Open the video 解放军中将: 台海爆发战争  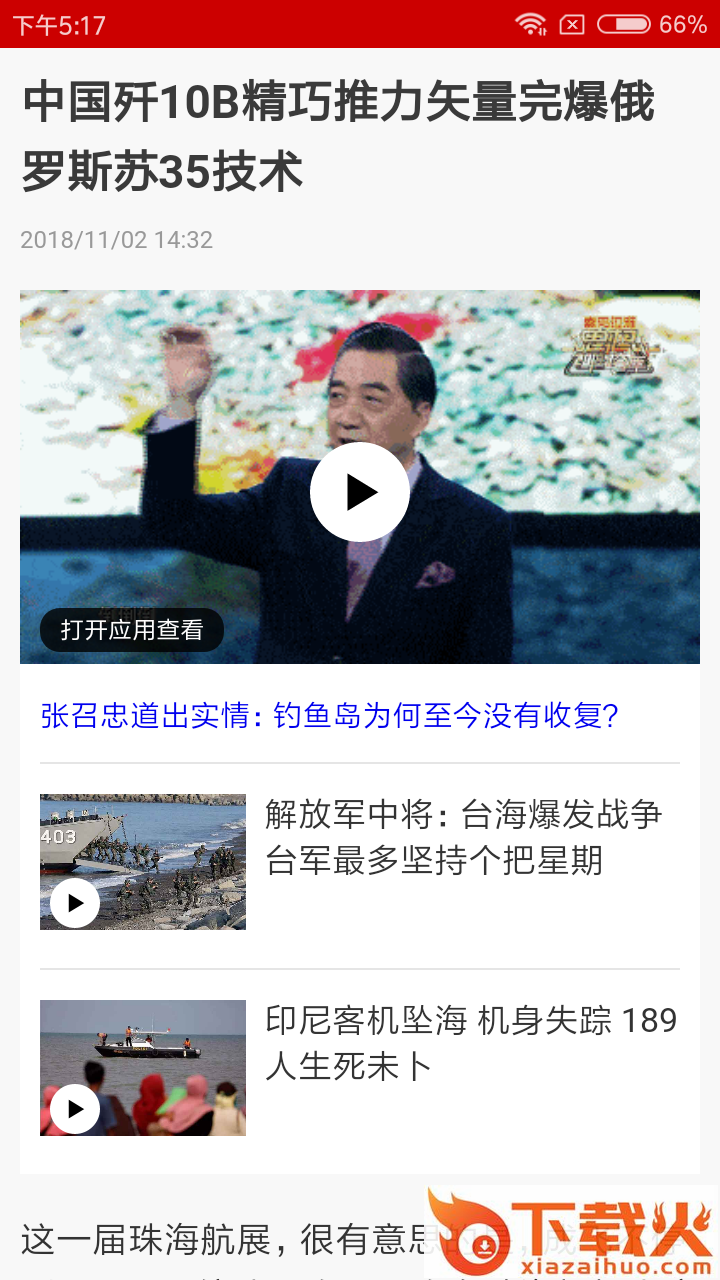tap(463, 837)
